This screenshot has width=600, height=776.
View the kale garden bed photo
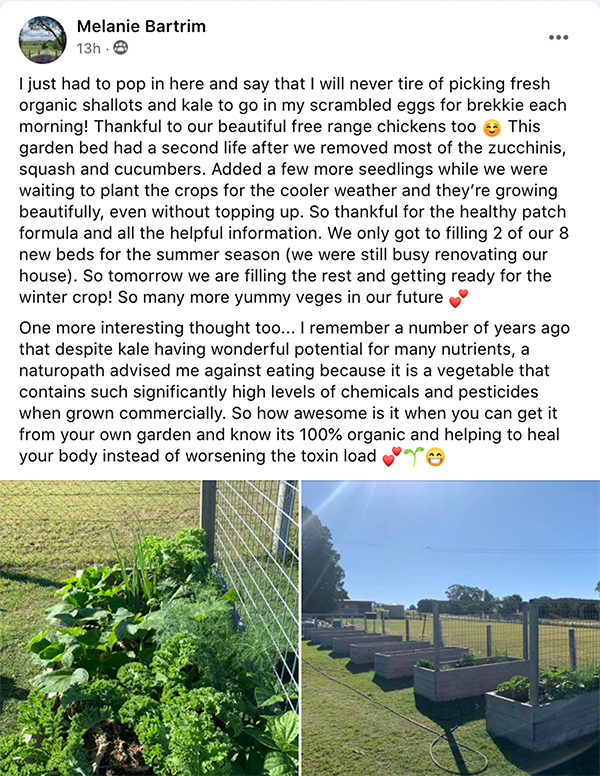[149, 628]
